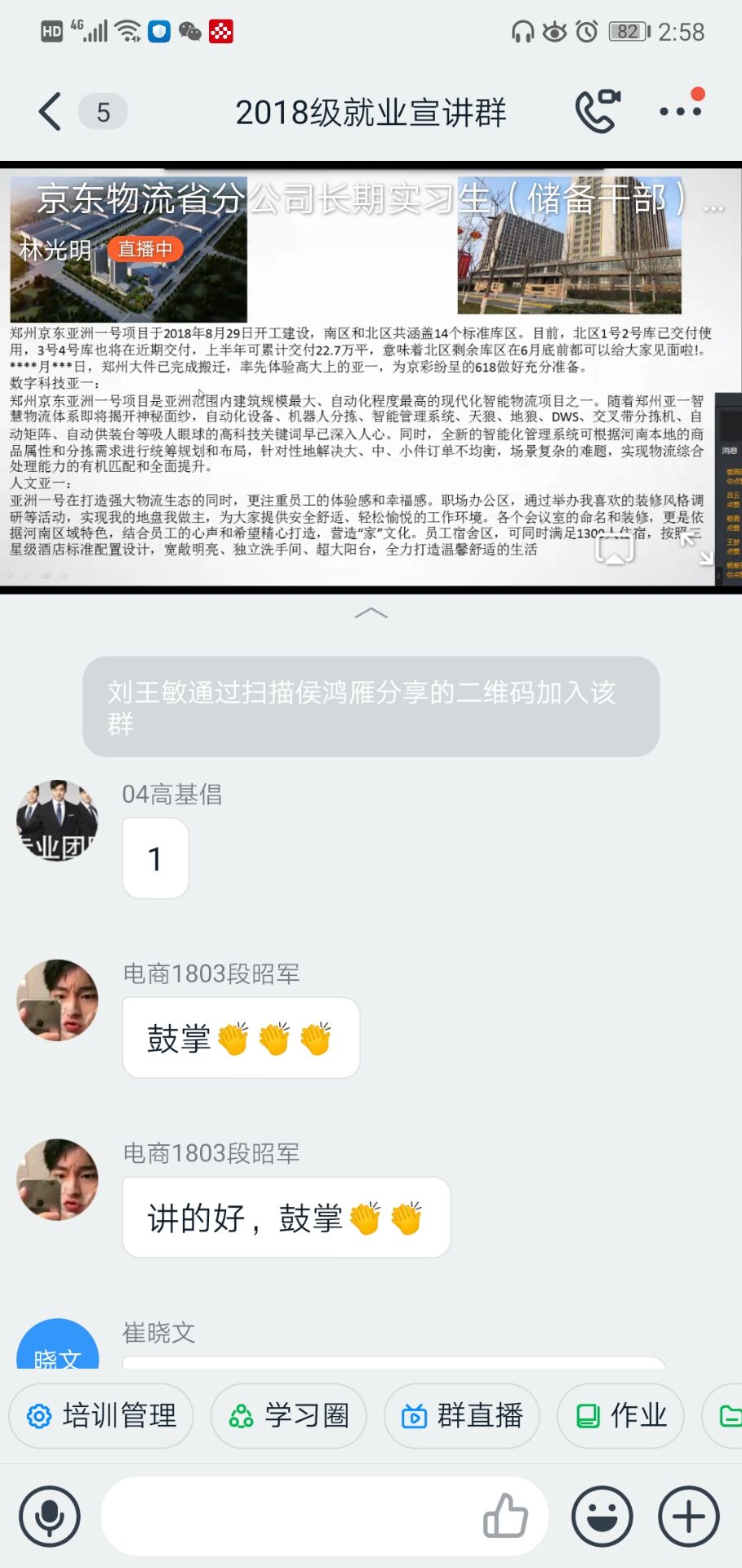
Task: Focus the message text field
Action: click(x=286, y=1517)
